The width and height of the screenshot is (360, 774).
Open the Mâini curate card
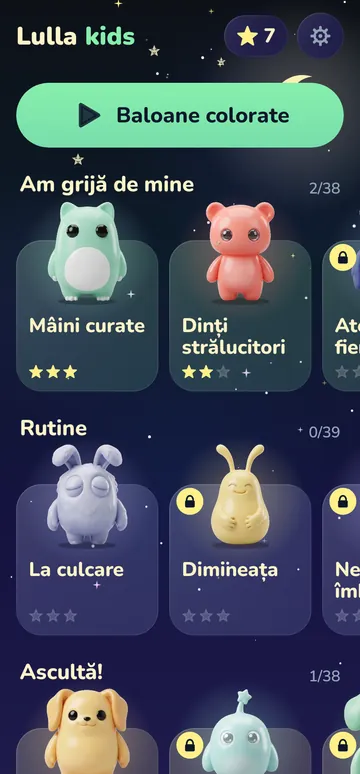pyautogui.click(x=87, y=315)
